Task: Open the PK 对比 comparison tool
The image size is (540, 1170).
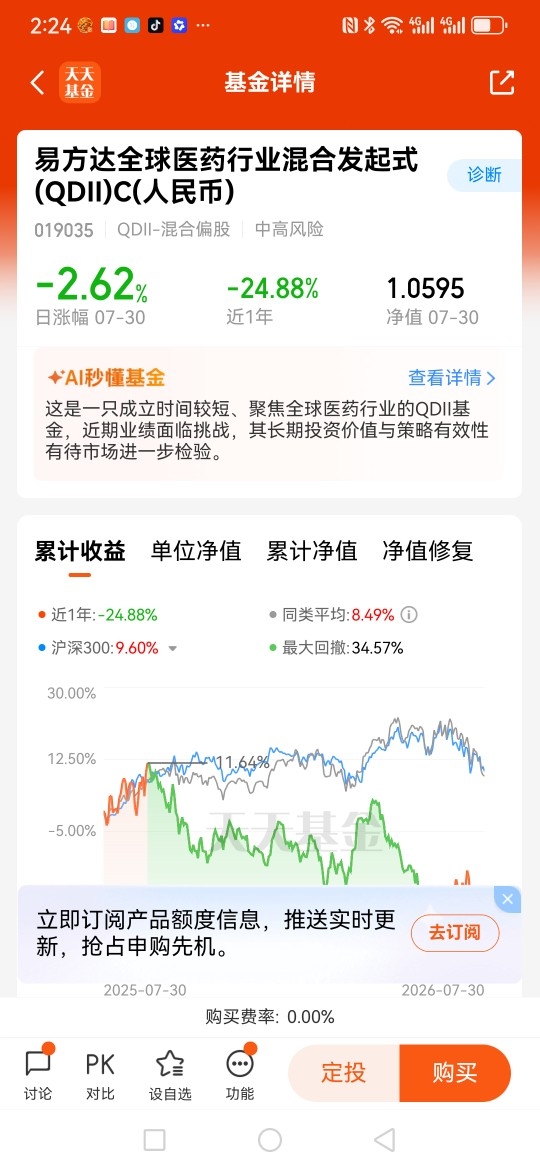Action: 100,1074
